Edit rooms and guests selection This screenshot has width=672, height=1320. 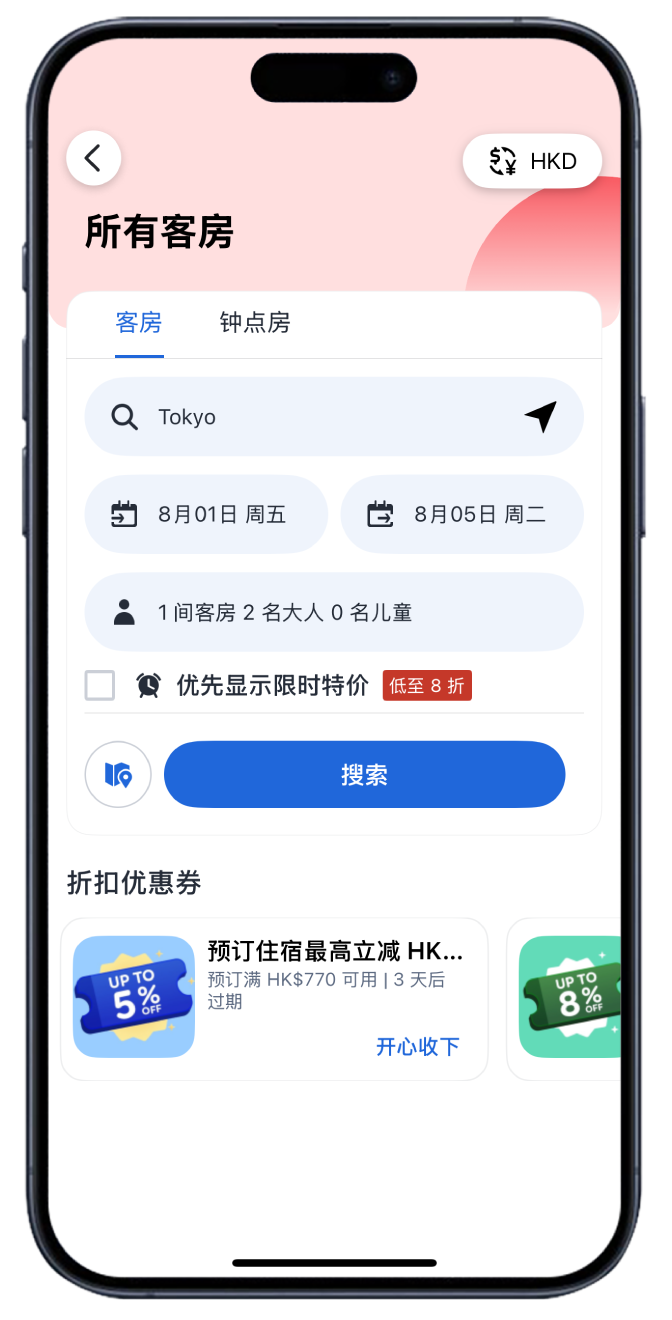coord(333,613)
